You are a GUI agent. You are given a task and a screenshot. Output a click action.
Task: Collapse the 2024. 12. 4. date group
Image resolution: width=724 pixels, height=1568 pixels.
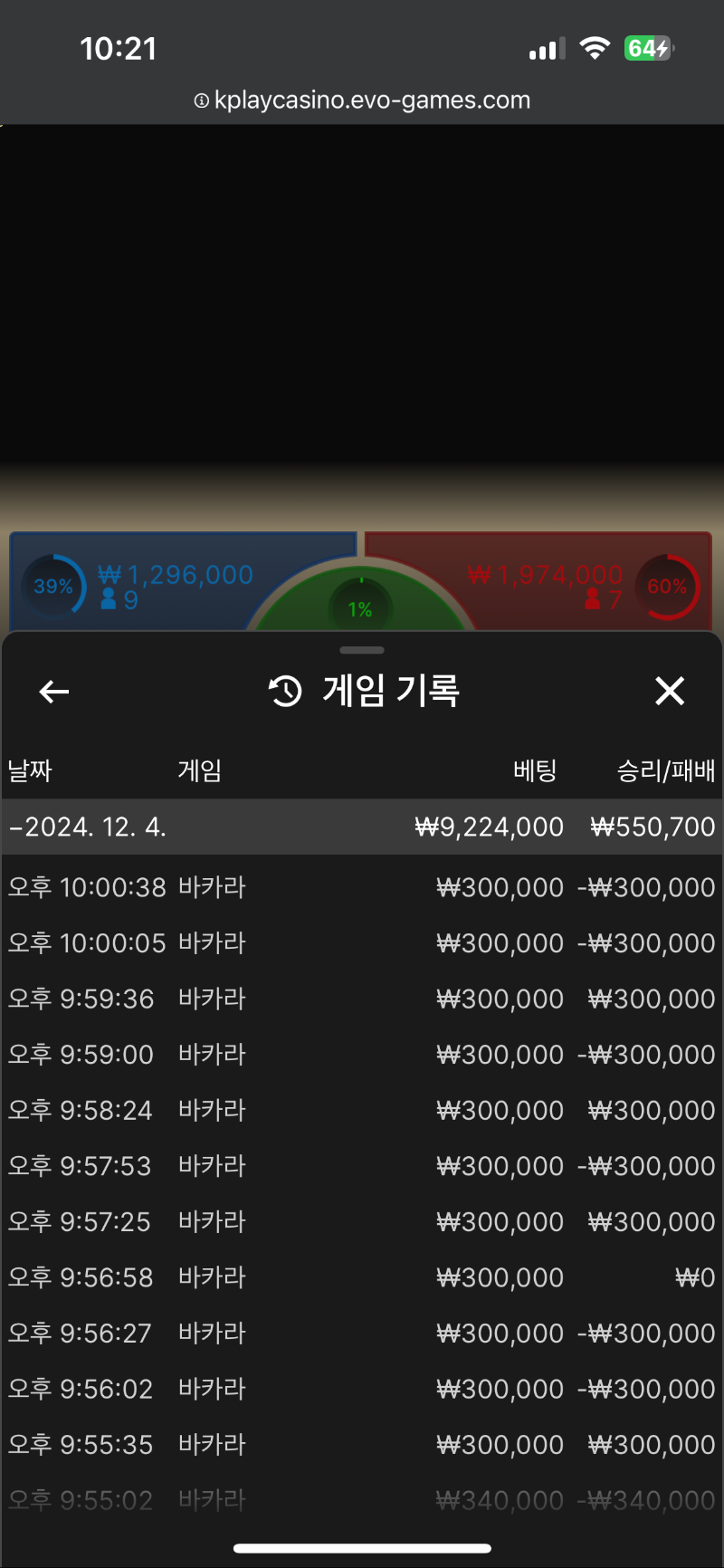click(362, 827)
